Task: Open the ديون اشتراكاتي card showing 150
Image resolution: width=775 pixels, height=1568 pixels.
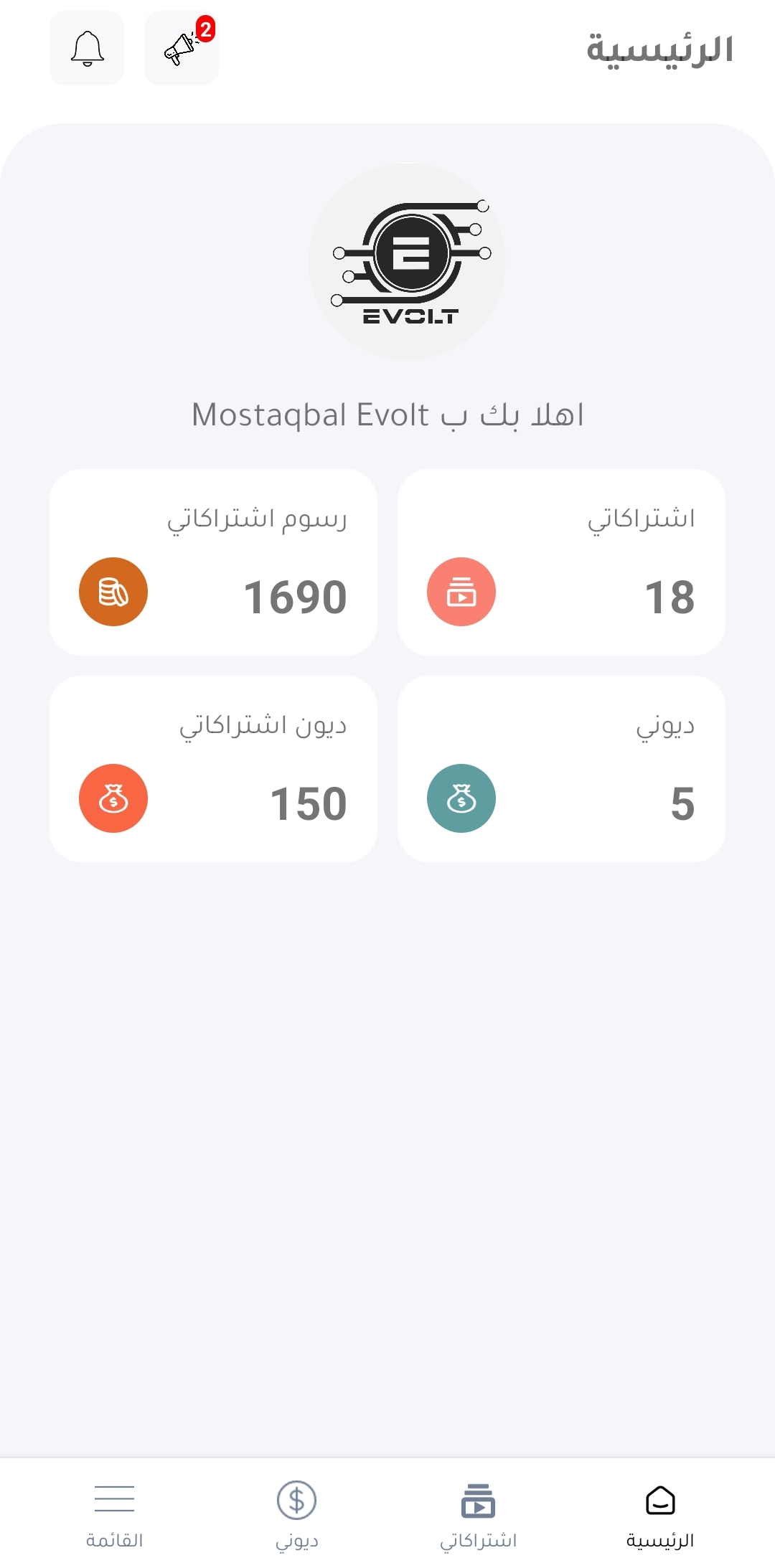Action: tap(213, 769)
